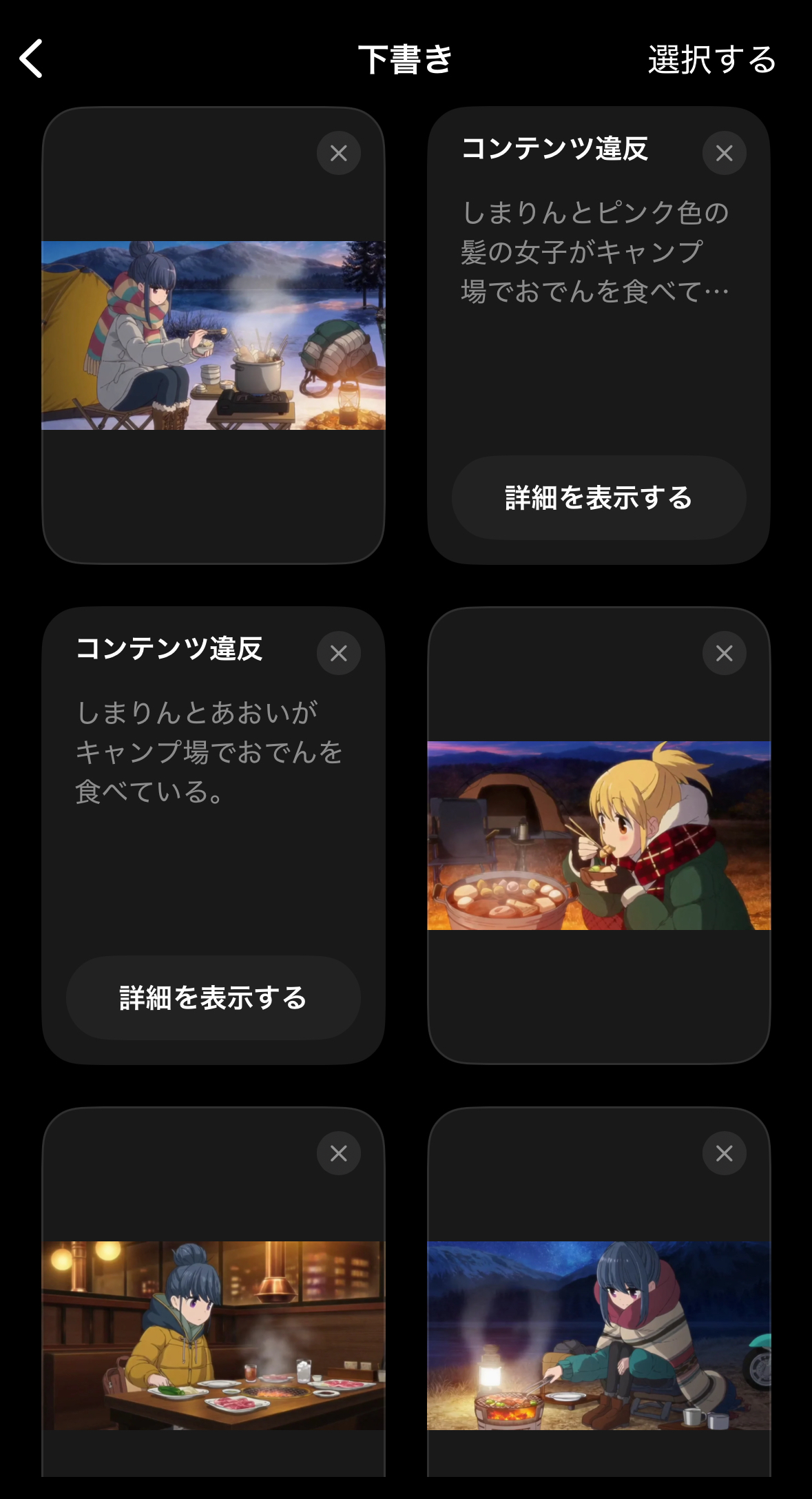Open the draft of the blonde girl eating oden
812x1499 pixels.
598,835
